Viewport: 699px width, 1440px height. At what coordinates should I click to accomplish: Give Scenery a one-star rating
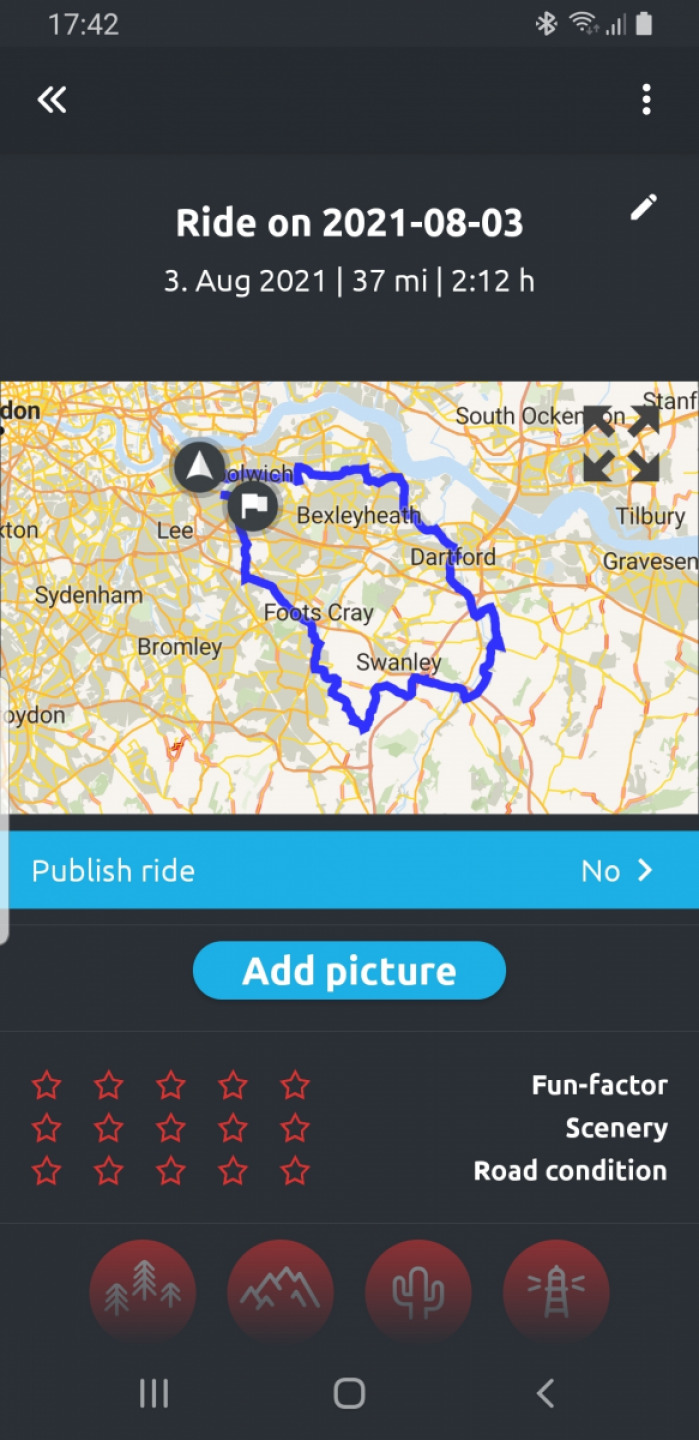click(x=47, y=1128)
